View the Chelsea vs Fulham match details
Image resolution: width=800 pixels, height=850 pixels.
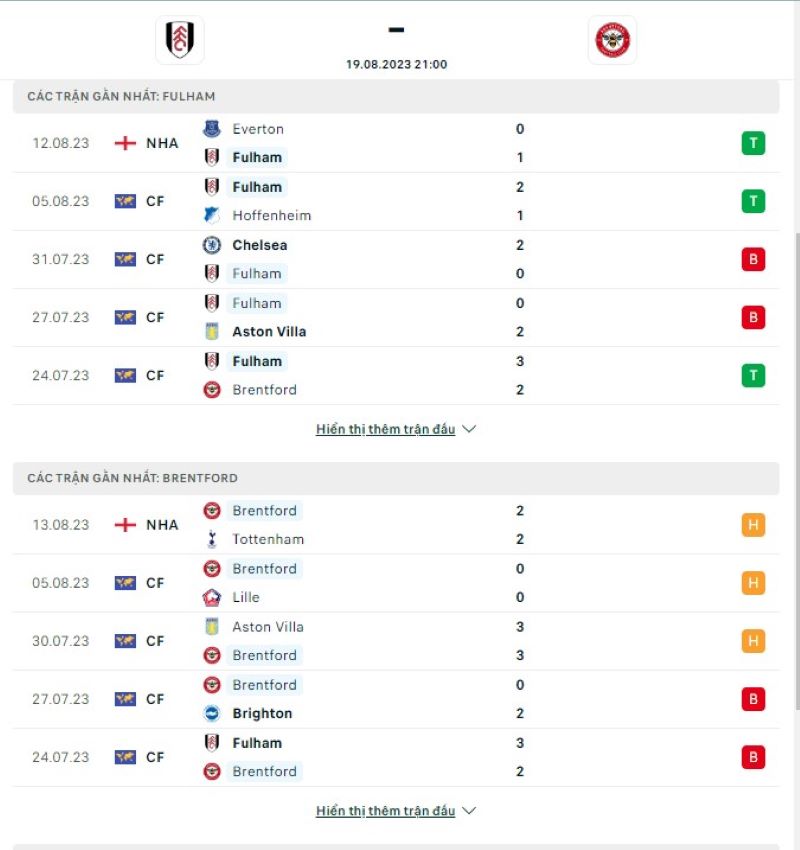(395, 259)
